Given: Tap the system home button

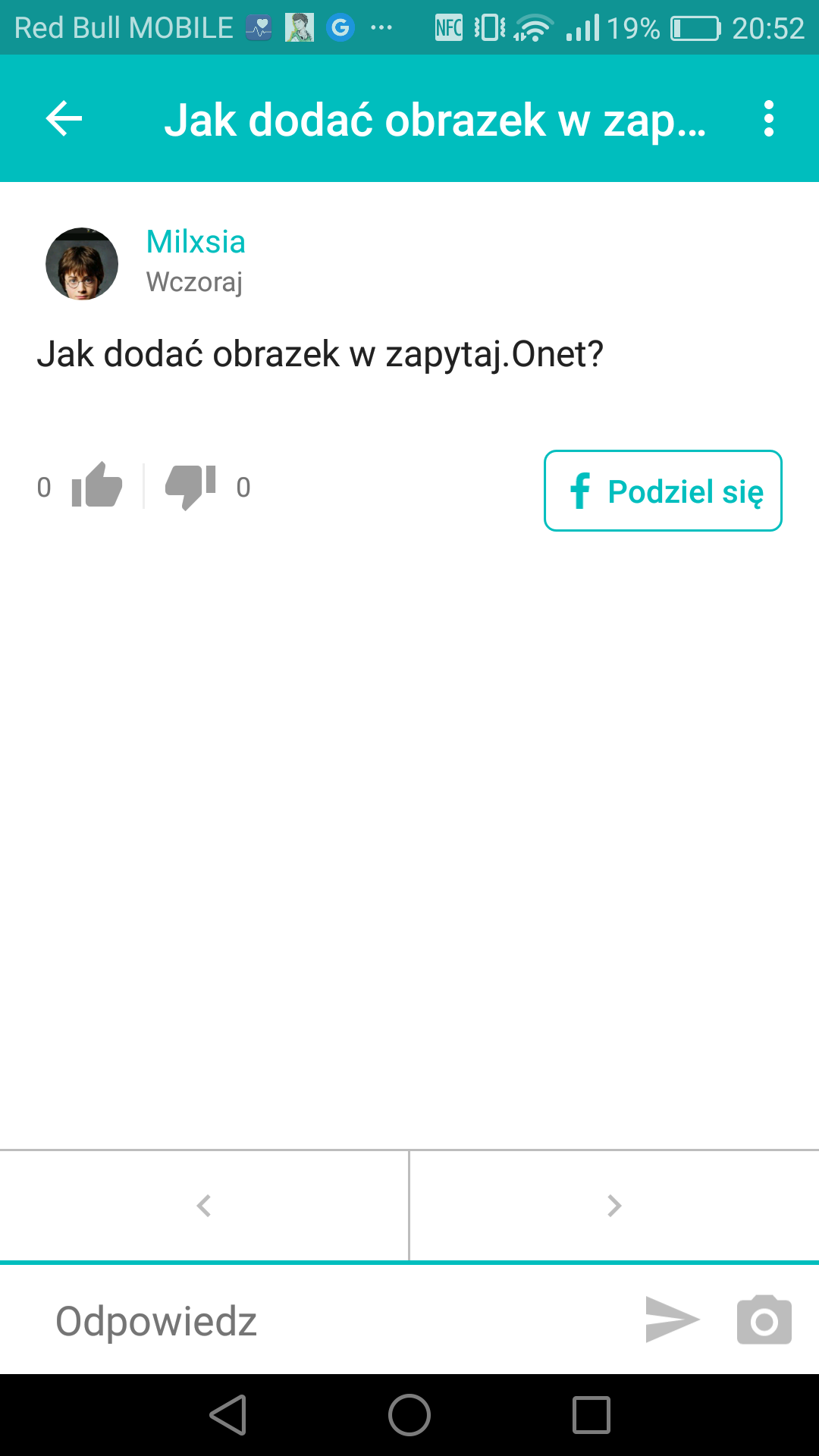Looking at the screenshot, I should (409, 1415).
